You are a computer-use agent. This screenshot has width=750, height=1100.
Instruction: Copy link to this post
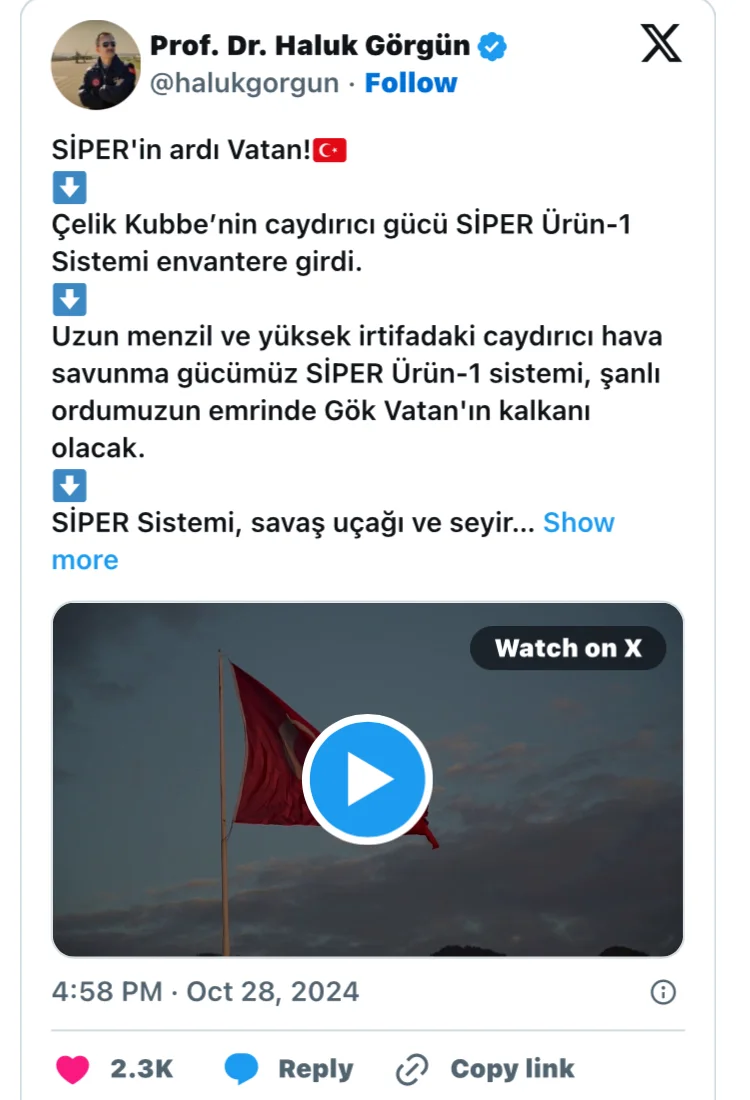(x=485, y=1069)
